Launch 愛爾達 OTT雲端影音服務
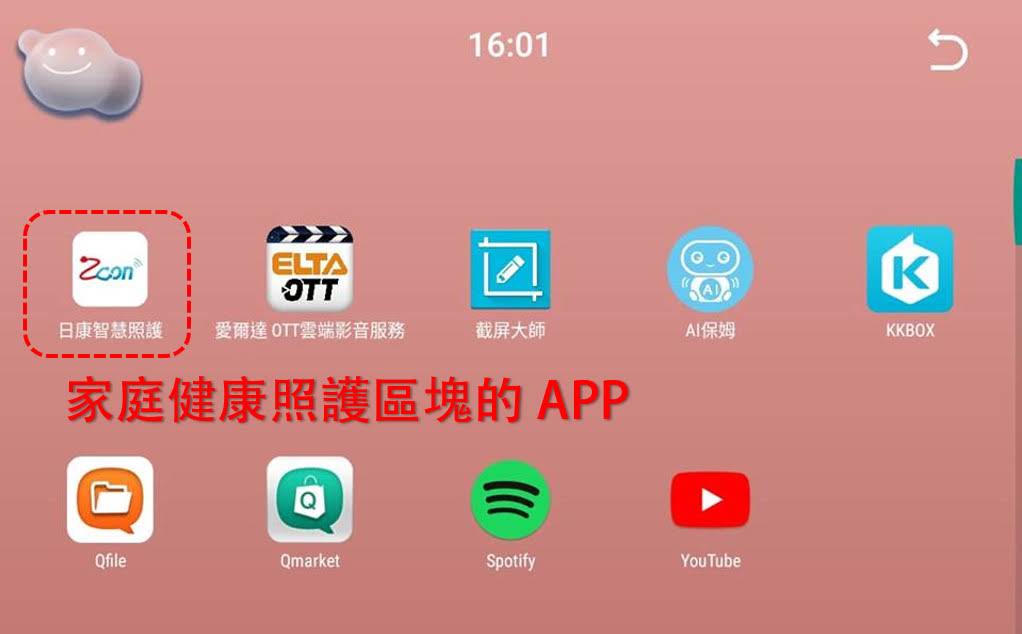 coord(309,268)
